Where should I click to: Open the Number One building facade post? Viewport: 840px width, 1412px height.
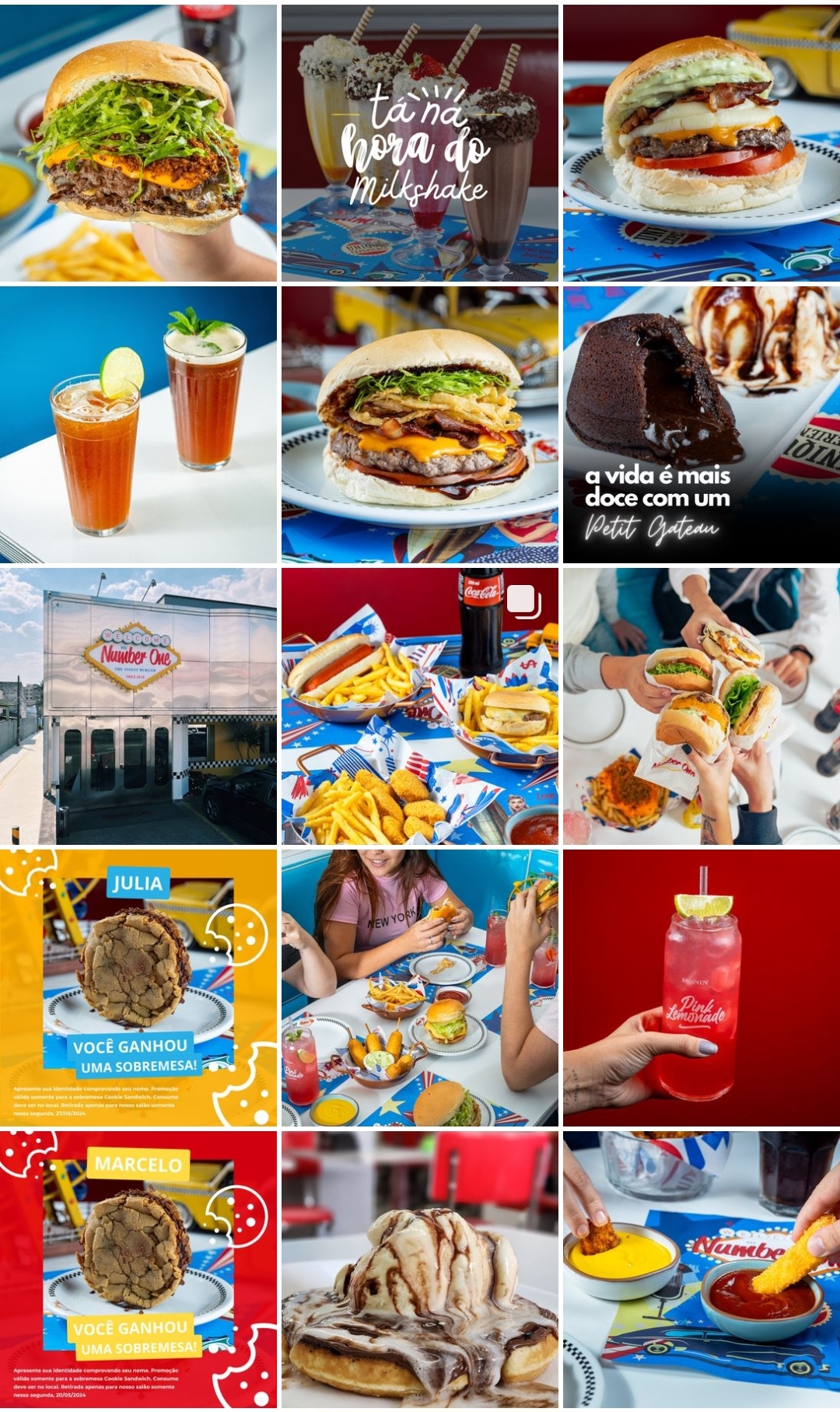point(138,706)
